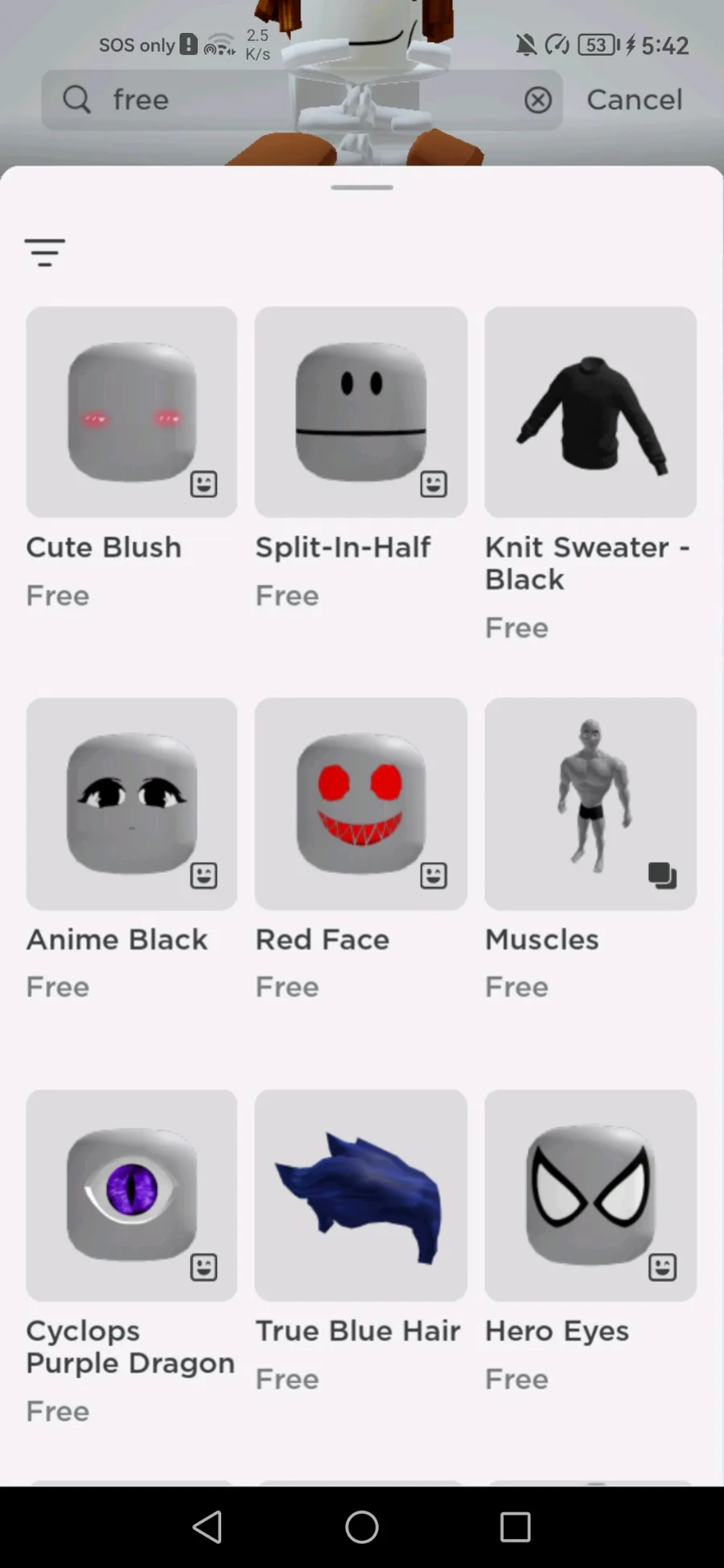Open the Cute Blush item
This screenshot has height=1568, width=724.
click(x=132, y=413)
